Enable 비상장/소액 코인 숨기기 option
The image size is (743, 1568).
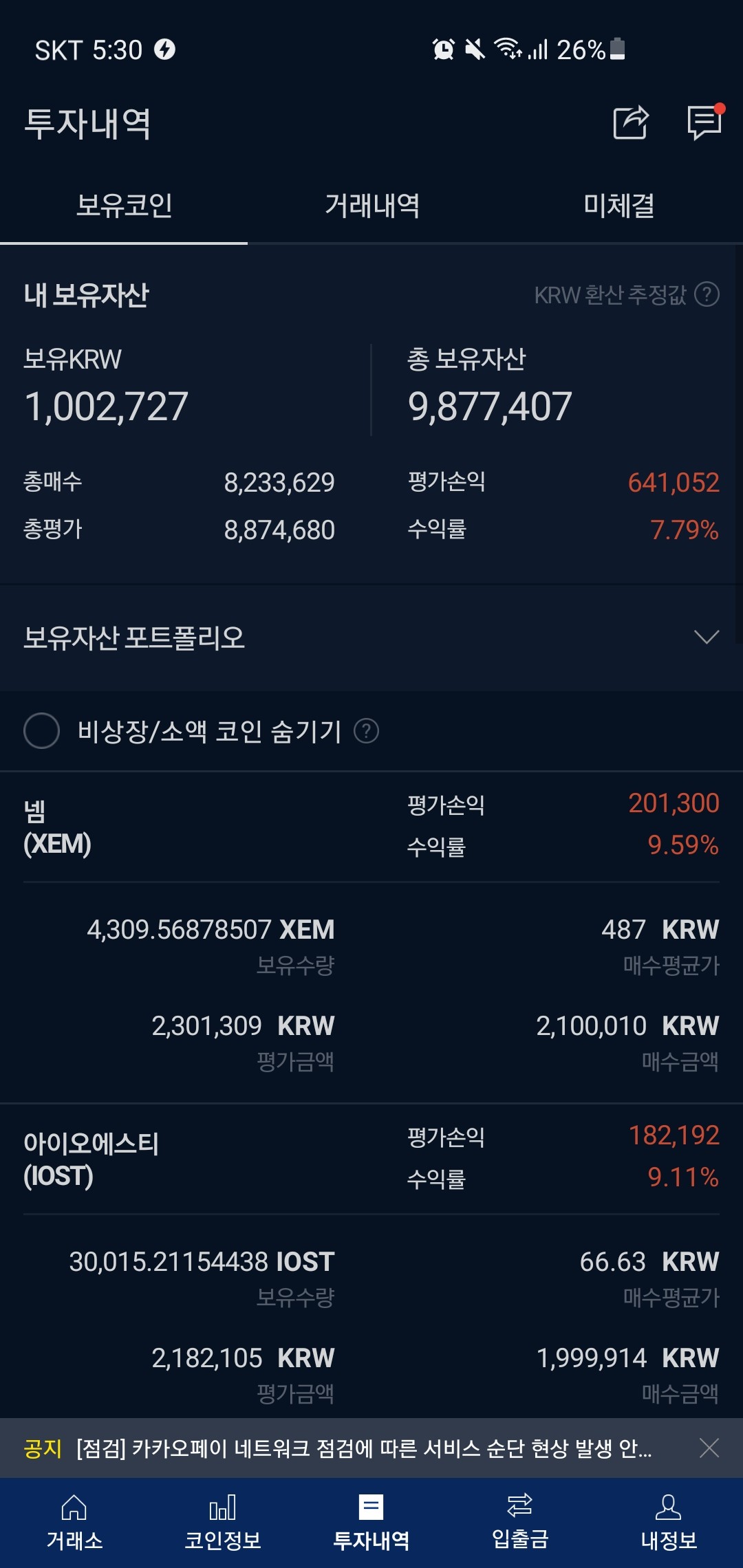point(41,730)
